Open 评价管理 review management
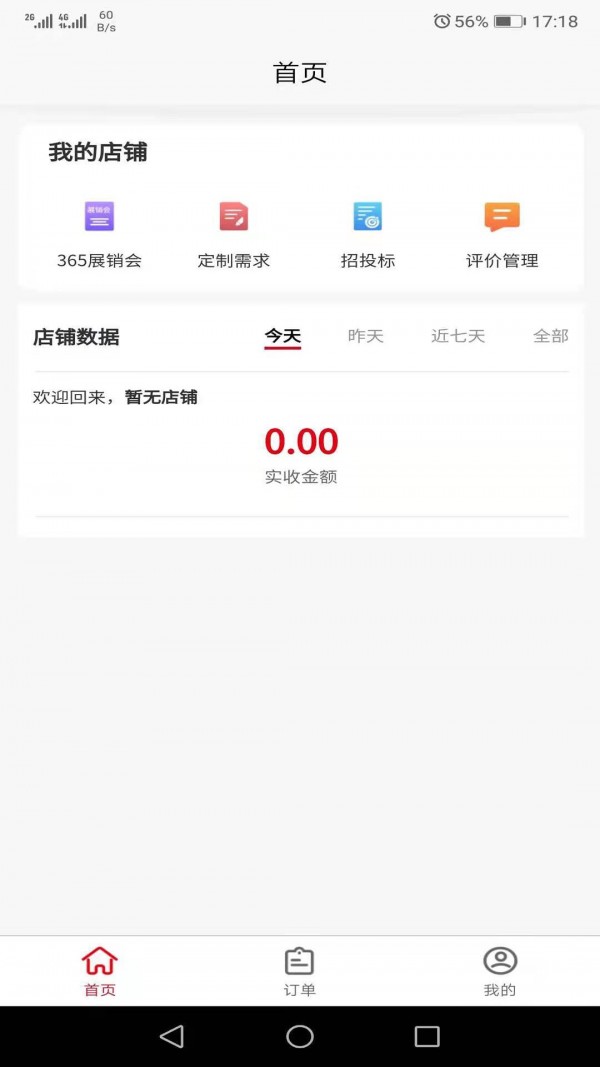The width and height of the screenshot is (600, 1067). click(x=502, y=234)
